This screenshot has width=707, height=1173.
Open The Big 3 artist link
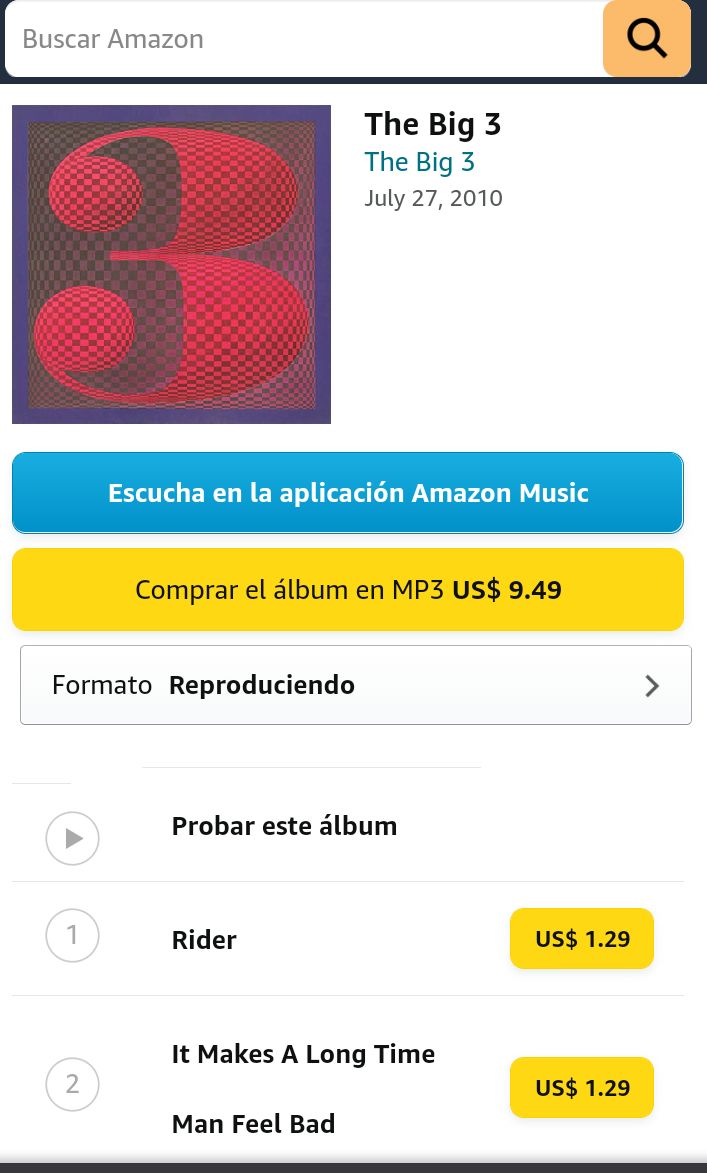[x=419, y=162]
